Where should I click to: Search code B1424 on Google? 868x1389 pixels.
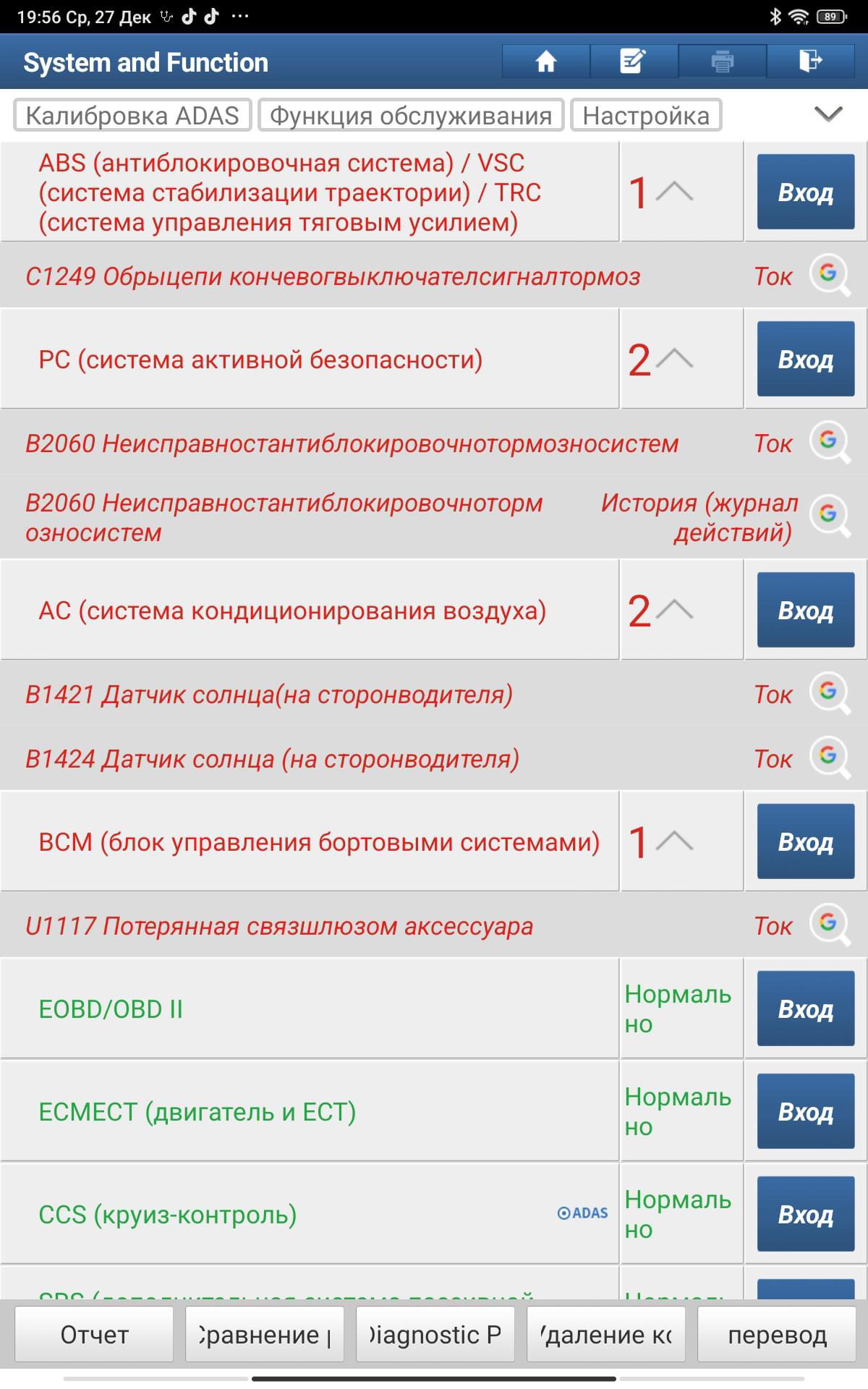(x=829, y=758)
